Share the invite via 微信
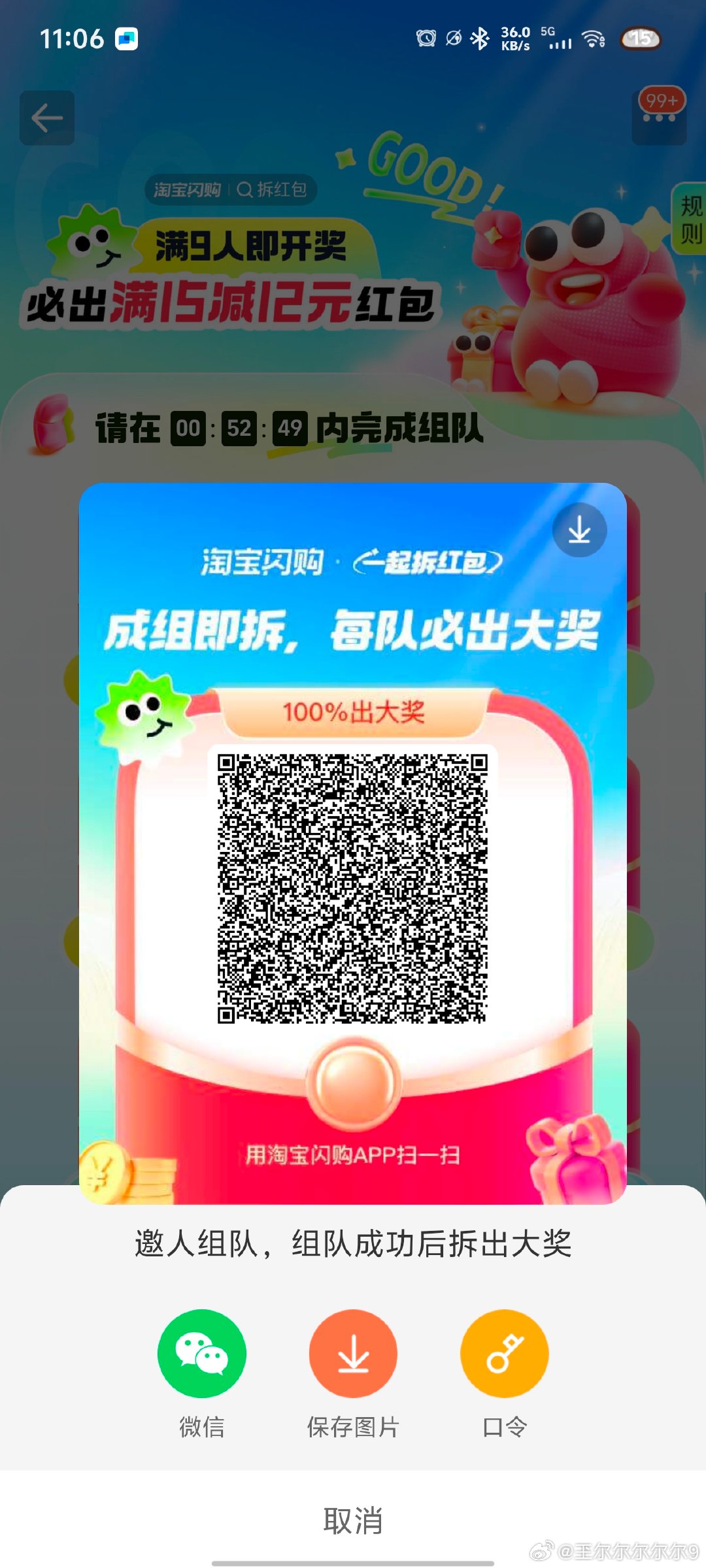 pyautogui.click(x=202, y=1354)
